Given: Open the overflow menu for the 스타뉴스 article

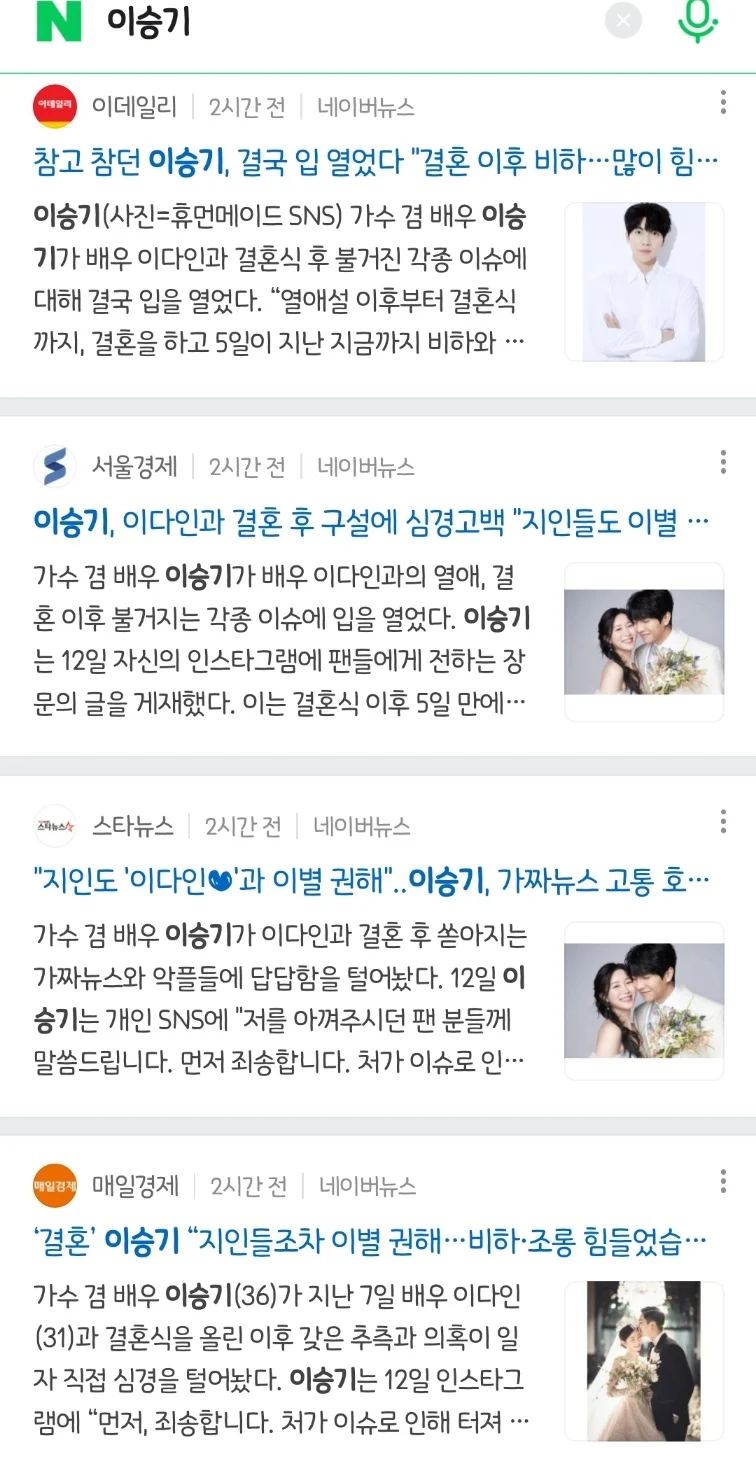Looking at the screenshot, I should [x=722, y=822].
